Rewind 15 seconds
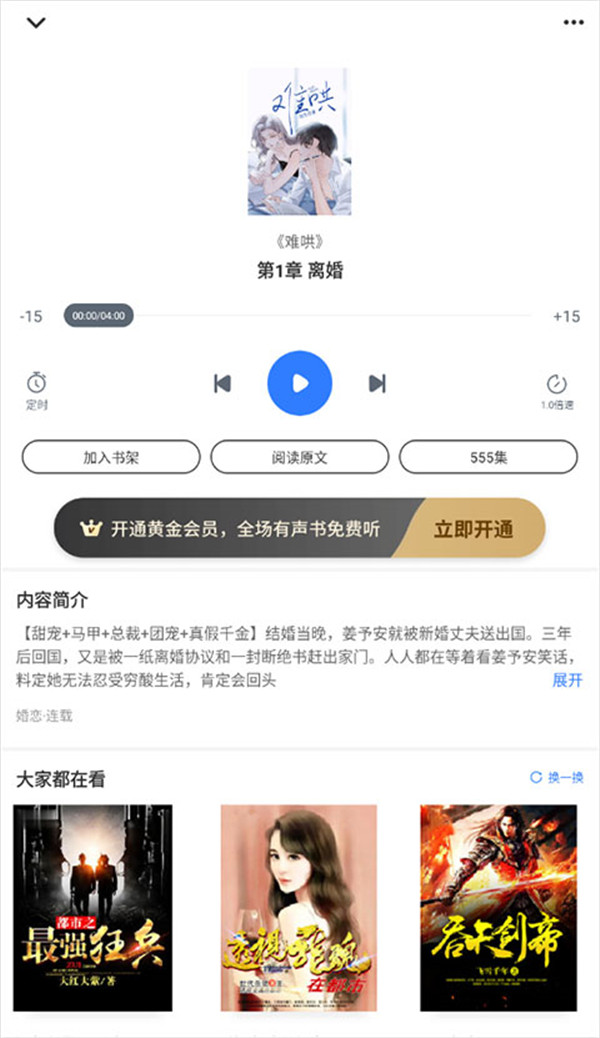 pyautogui.click(x=31, y=316)
